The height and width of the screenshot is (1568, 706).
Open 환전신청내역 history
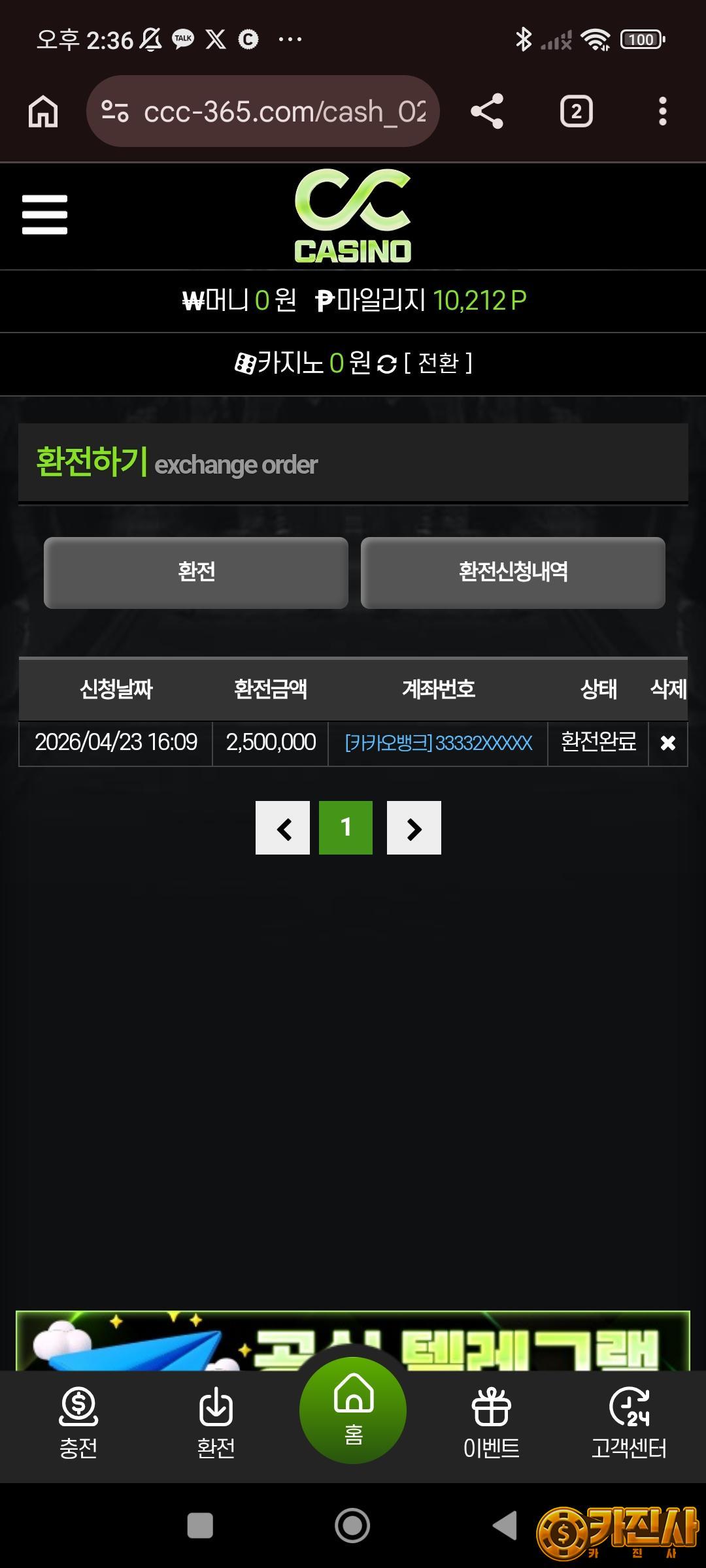pos(513,572)
